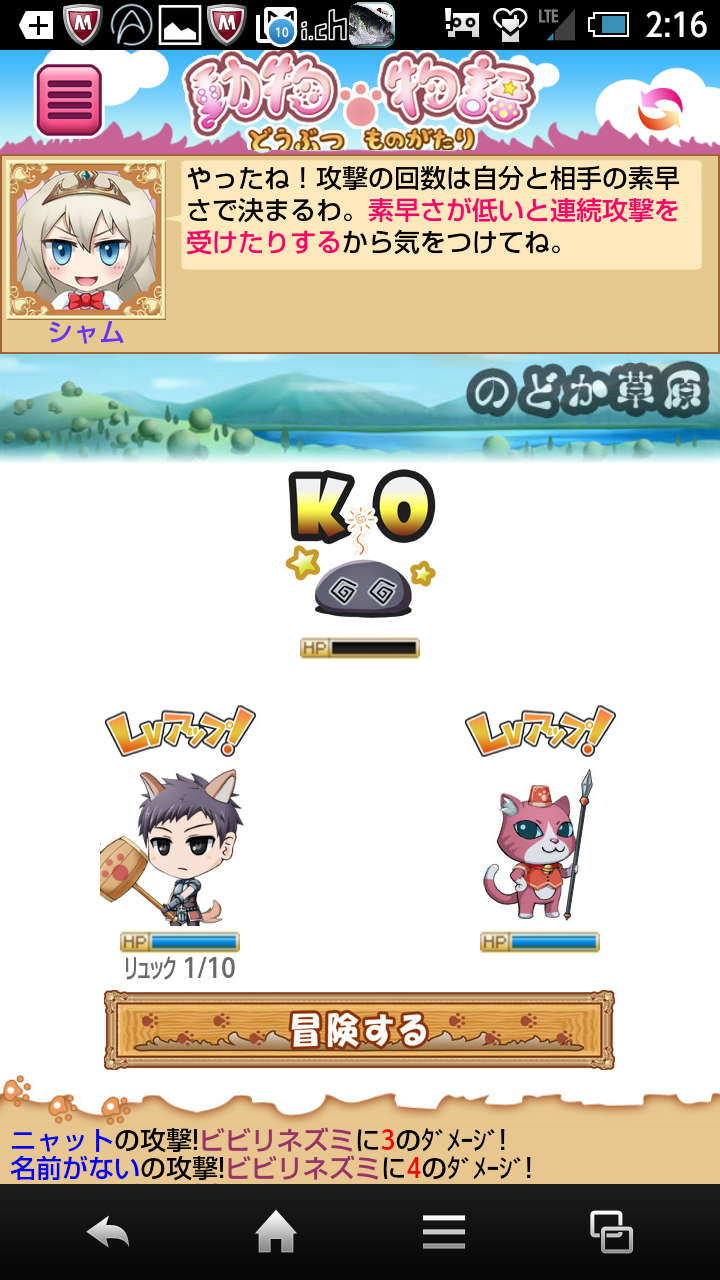Open the pink hamburger menu
720x1280 pixels.
(x=69, y=100)
